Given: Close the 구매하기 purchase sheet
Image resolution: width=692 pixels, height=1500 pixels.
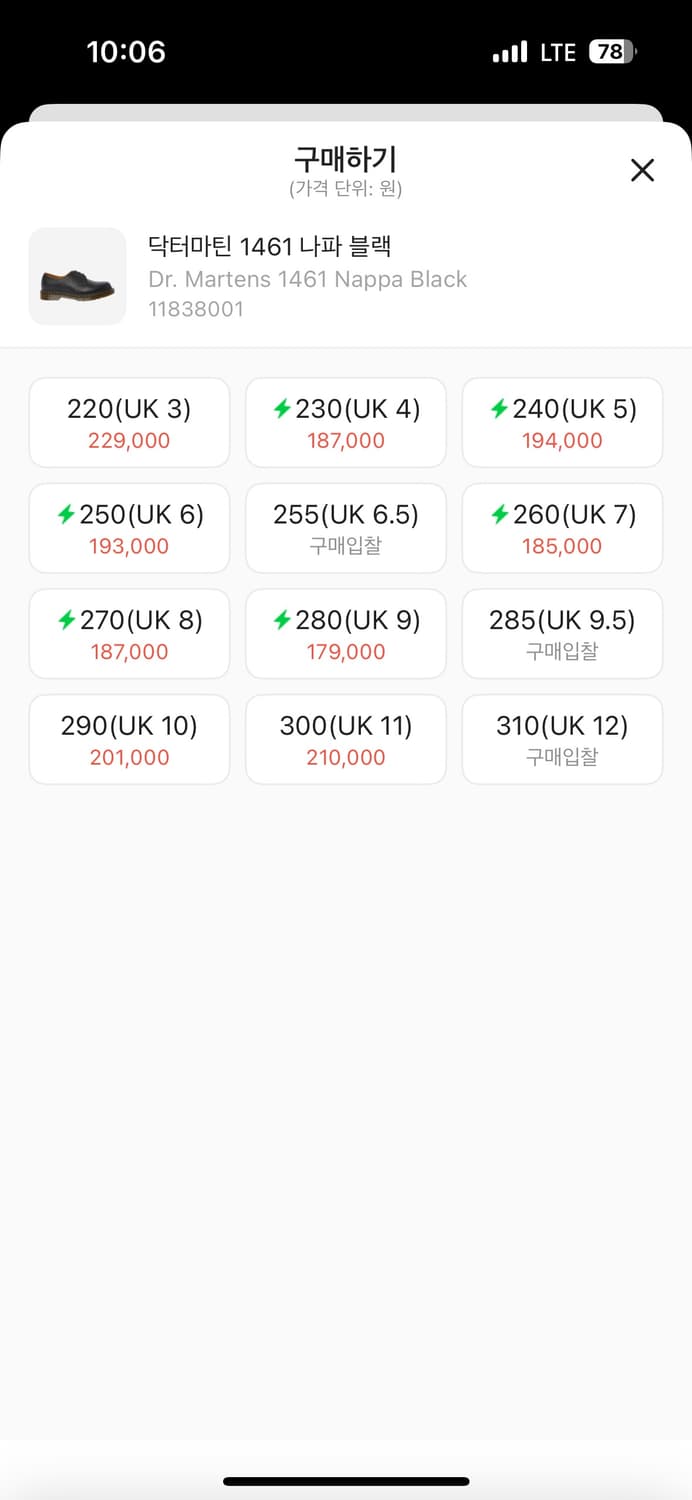Looking at the screenshot, I should point(642,170).
